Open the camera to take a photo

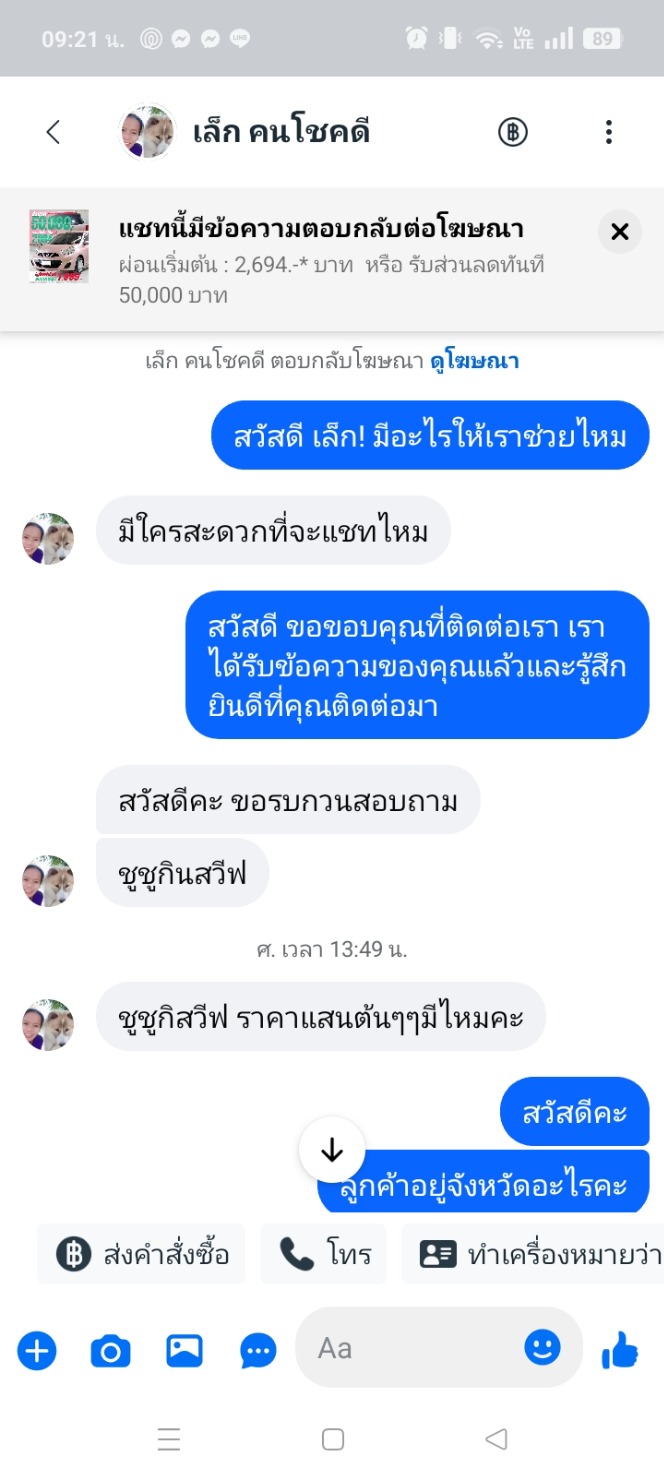tap(110, 1351)
